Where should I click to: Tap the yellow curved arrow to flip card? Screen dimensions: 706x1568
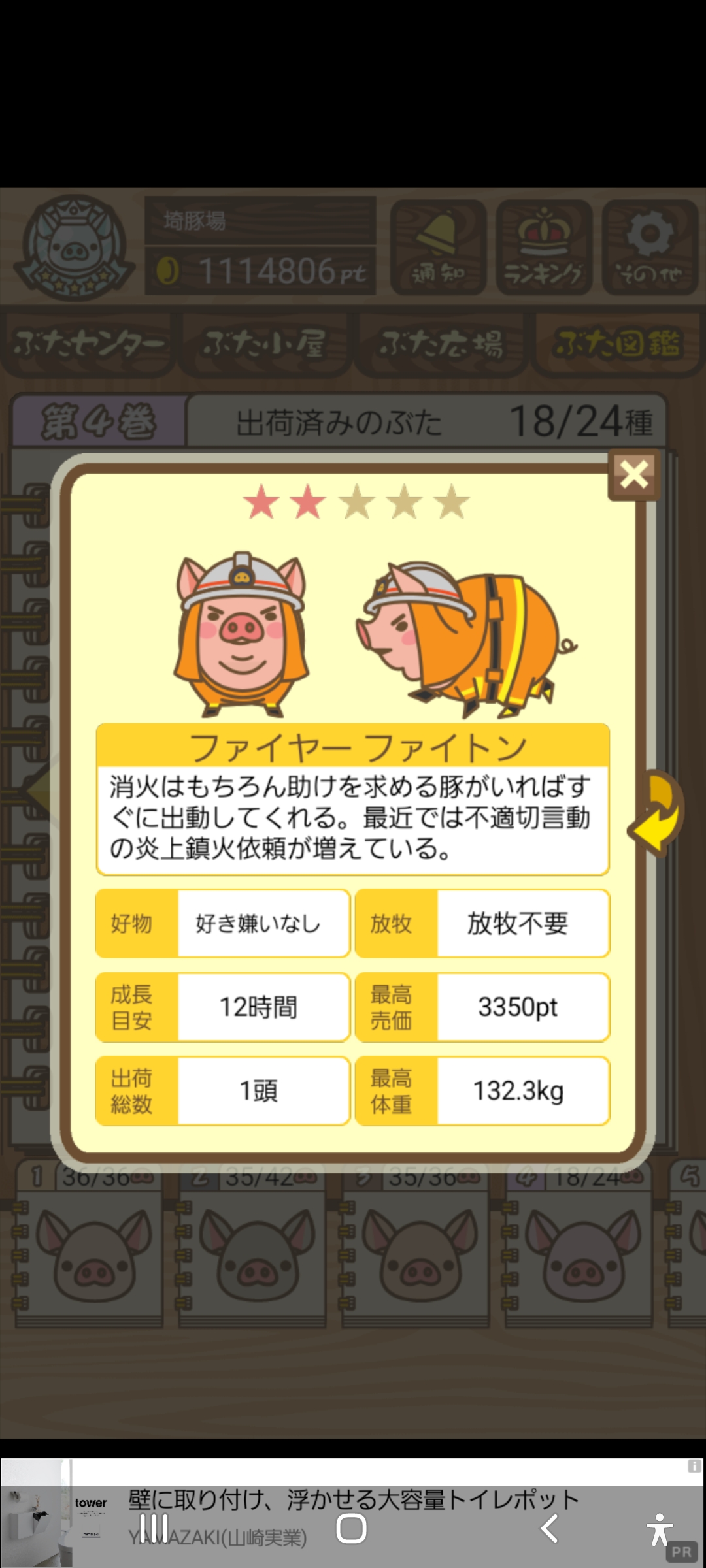pos(656,813)
